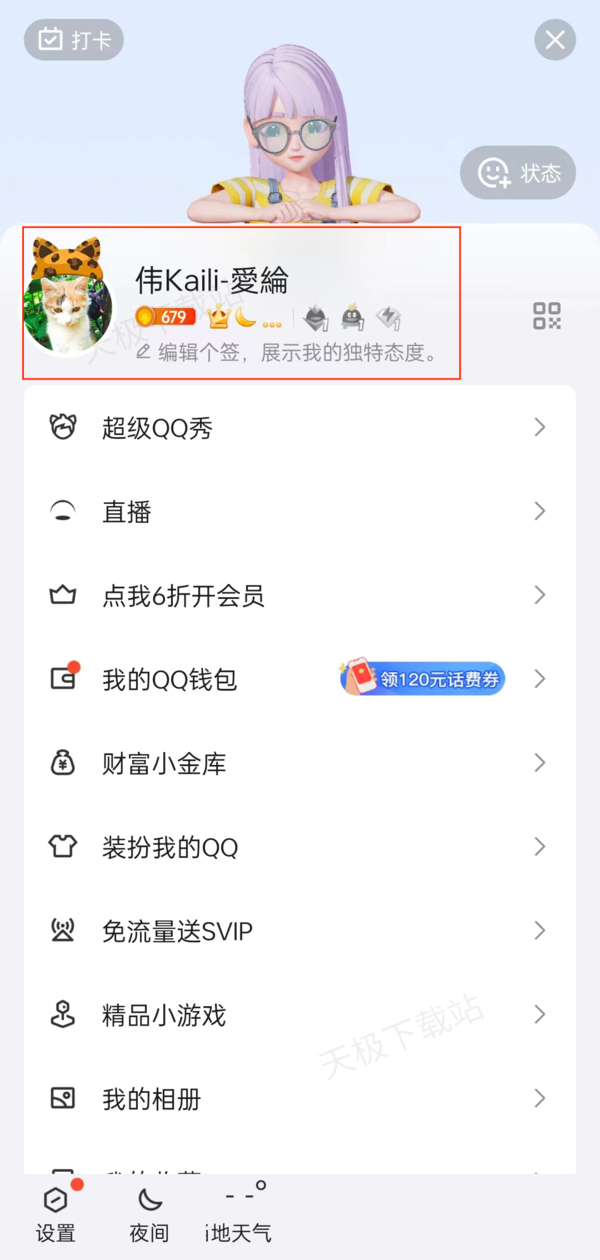Screen dimensions: 600x1260
Task: Open 超级QQ秀
Action: pyautogui.click(x=300, y=428)
